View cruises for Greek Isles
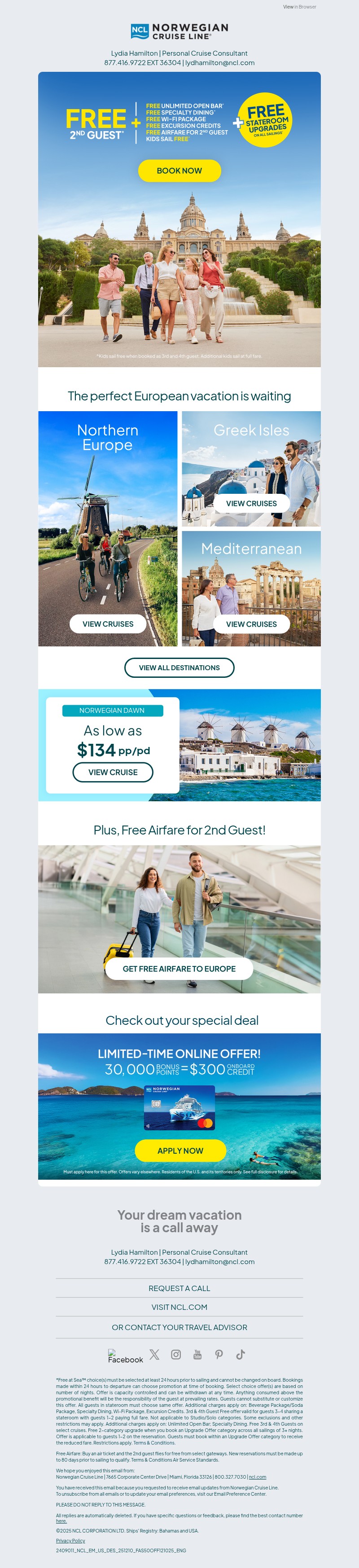The image size is (359, 1568). pyautogui.click(x=251, y=503)
